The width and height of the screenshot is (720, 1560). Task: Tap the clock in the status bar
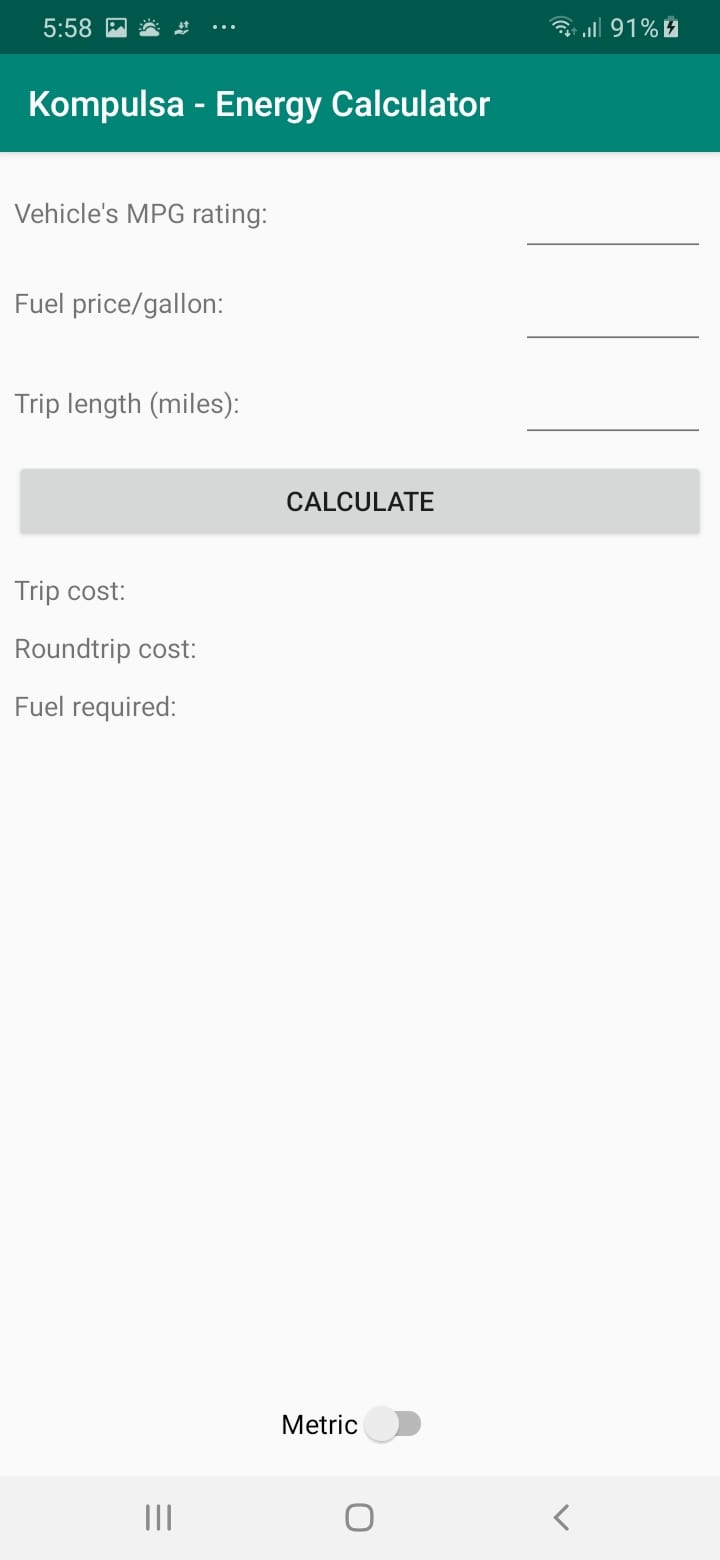pyautogui.click(x=67, y=27)
